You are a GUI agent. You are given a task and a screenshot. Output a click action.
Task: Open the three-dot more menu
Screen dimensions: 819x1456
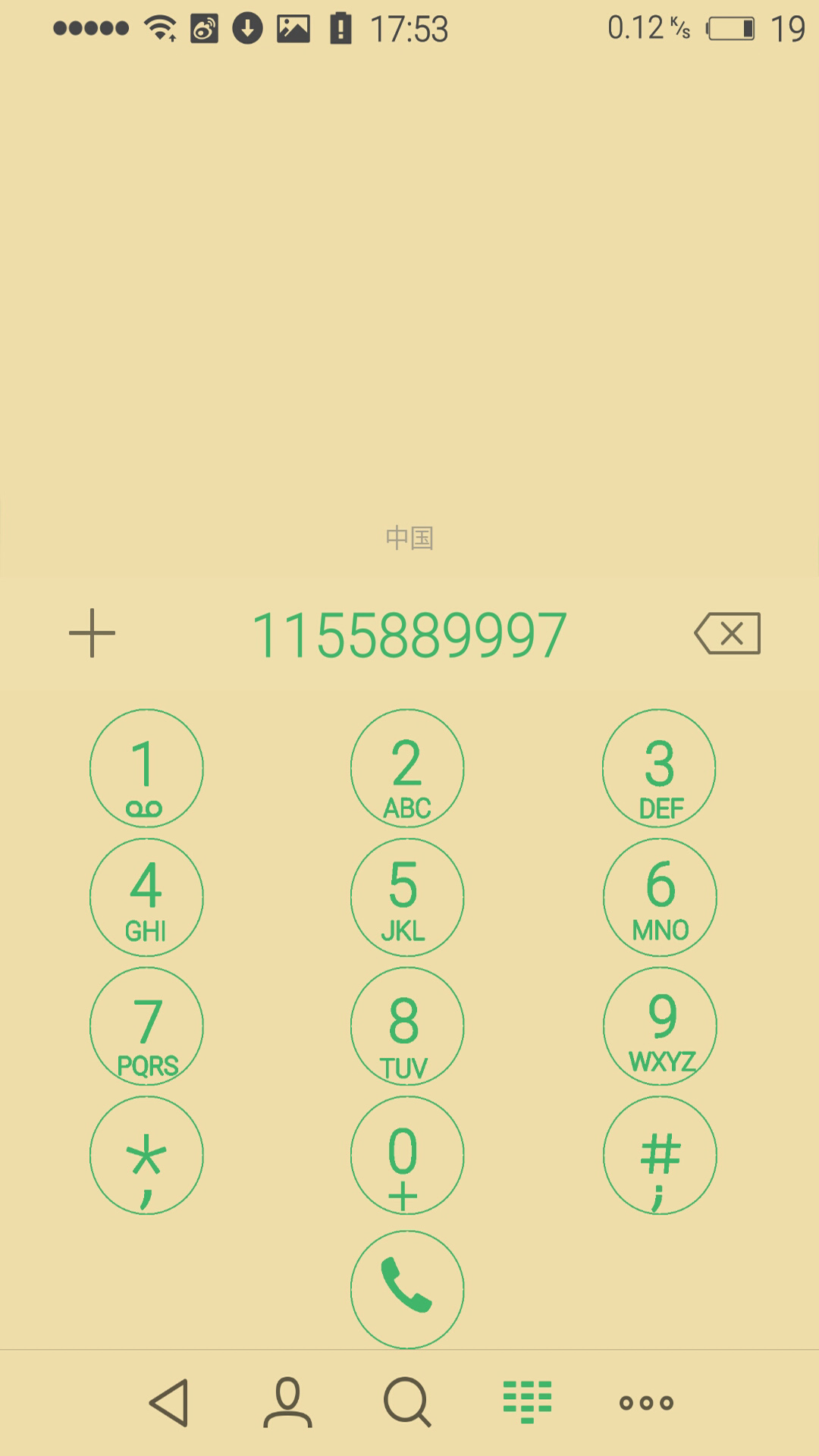point(646,1403)
